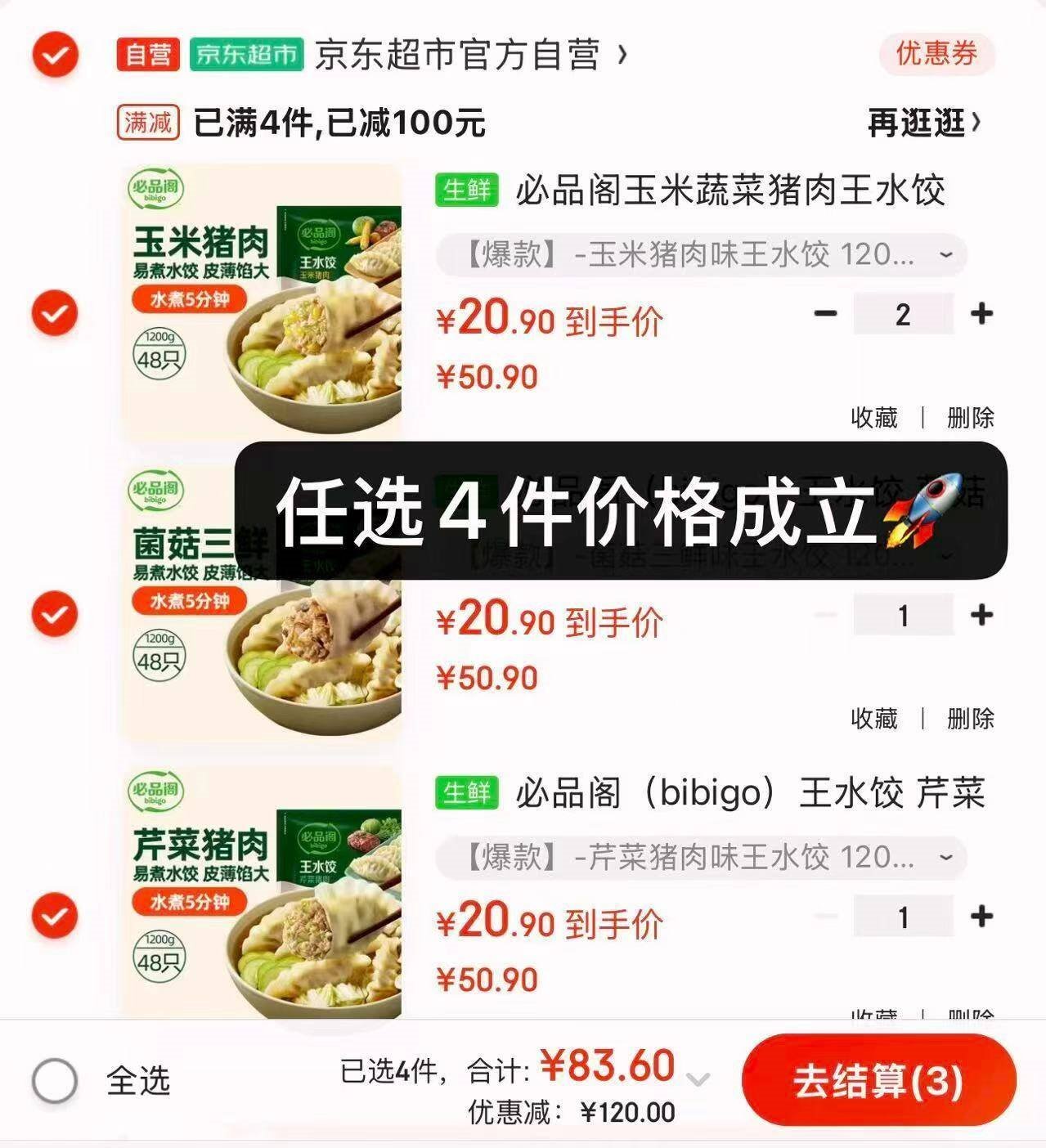Save 玉米猪肉 dumplings to 收藏
Viewport: 1046px width, 1148px height.
point(874,418)
